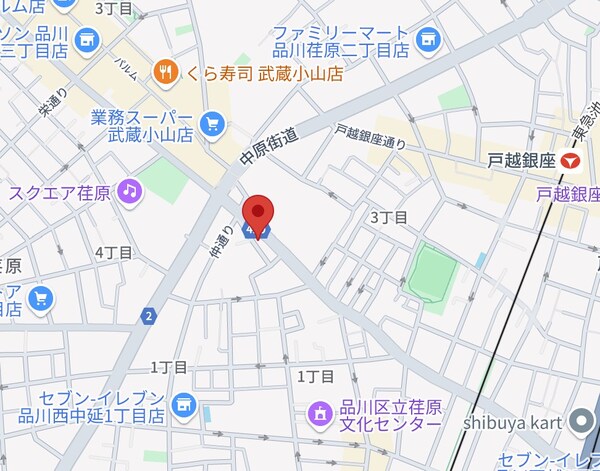Select the 業務スーパー 武蔵小山店 shopping marker
This screenshot has height=471, width=600.
pos(211,123)
